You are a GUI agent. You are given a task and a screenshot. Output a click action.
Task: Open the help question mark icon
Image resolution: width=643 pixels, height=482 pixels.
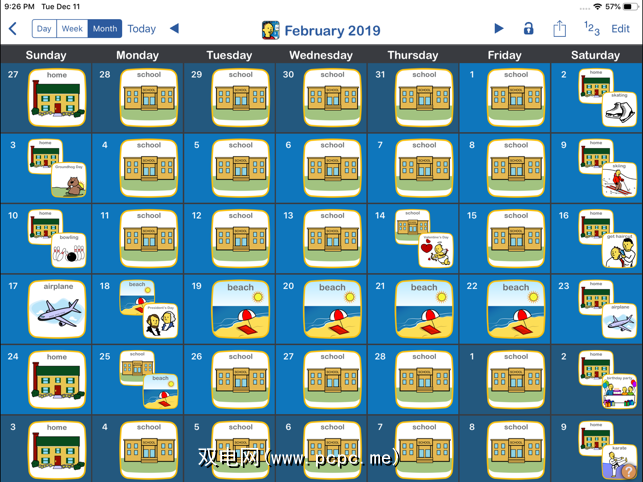628,472
